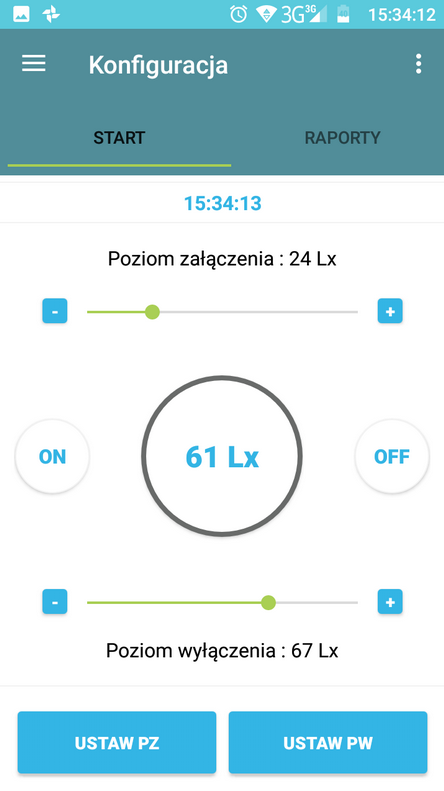Open the three-dot overflow menu
The image size is (444, 791).
(x=418, y=64)
